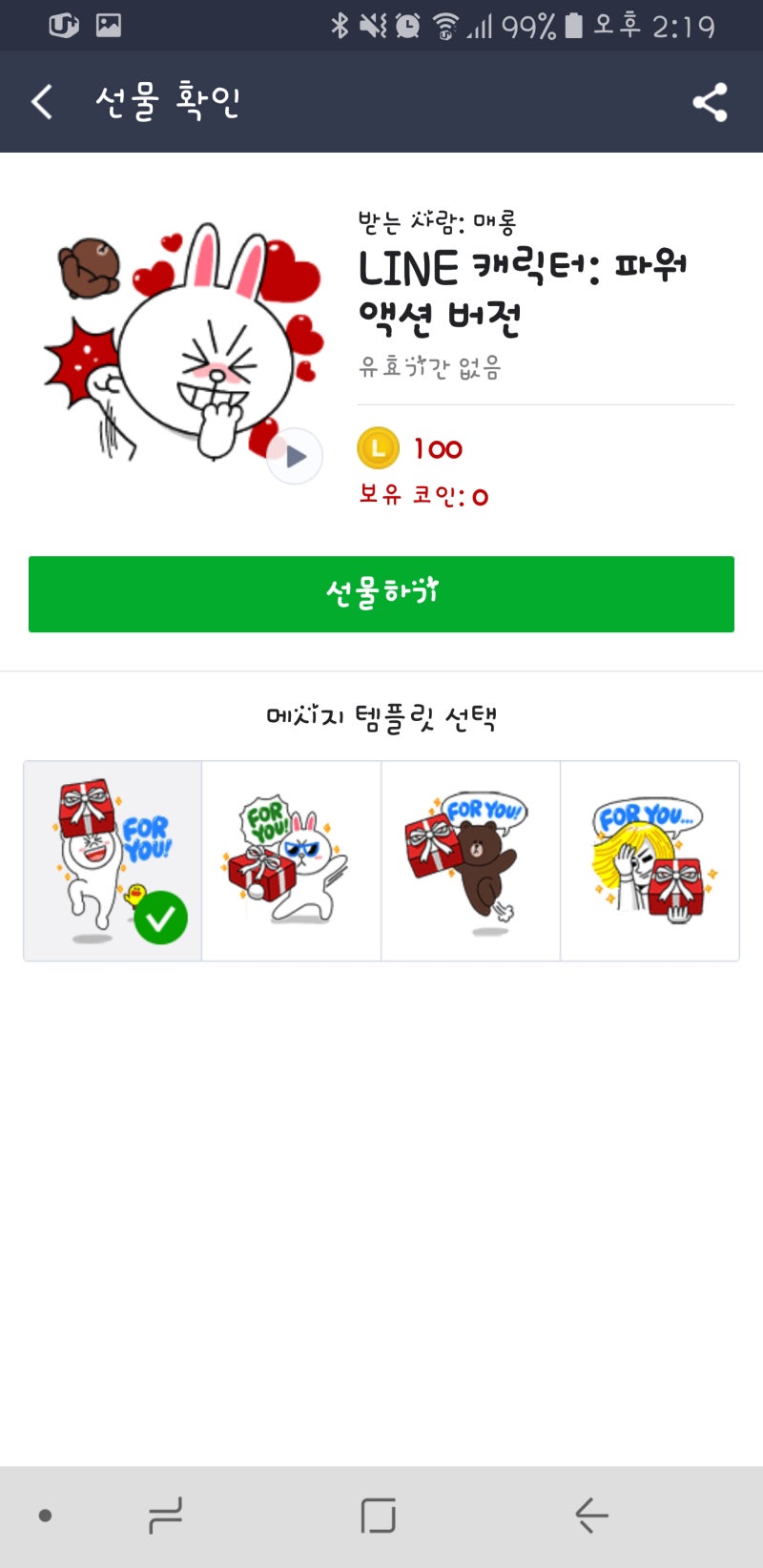Tap the Bluetooth status icon

[340, 26]
